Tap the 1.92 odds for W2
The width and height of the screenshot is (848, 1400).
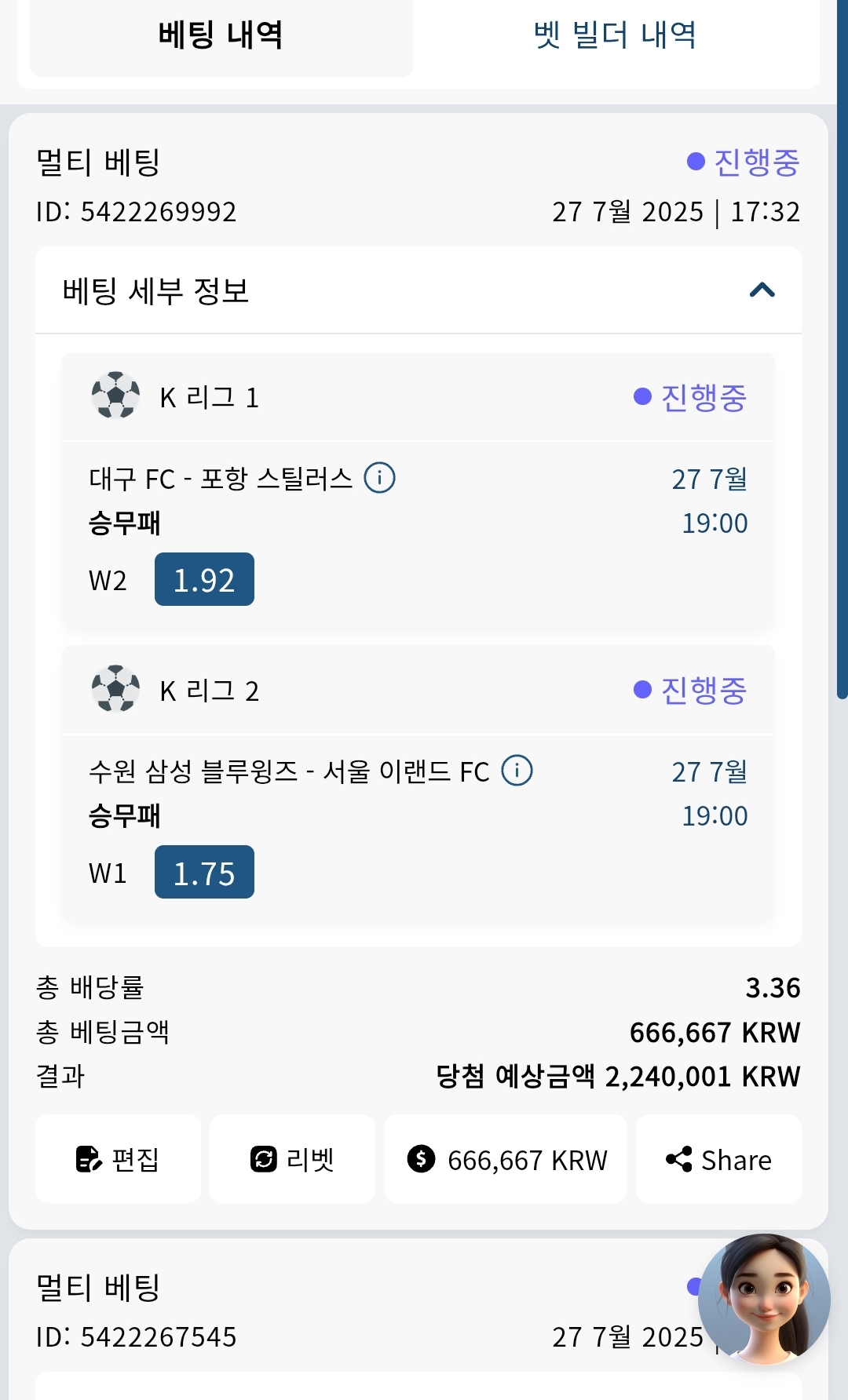204,579
